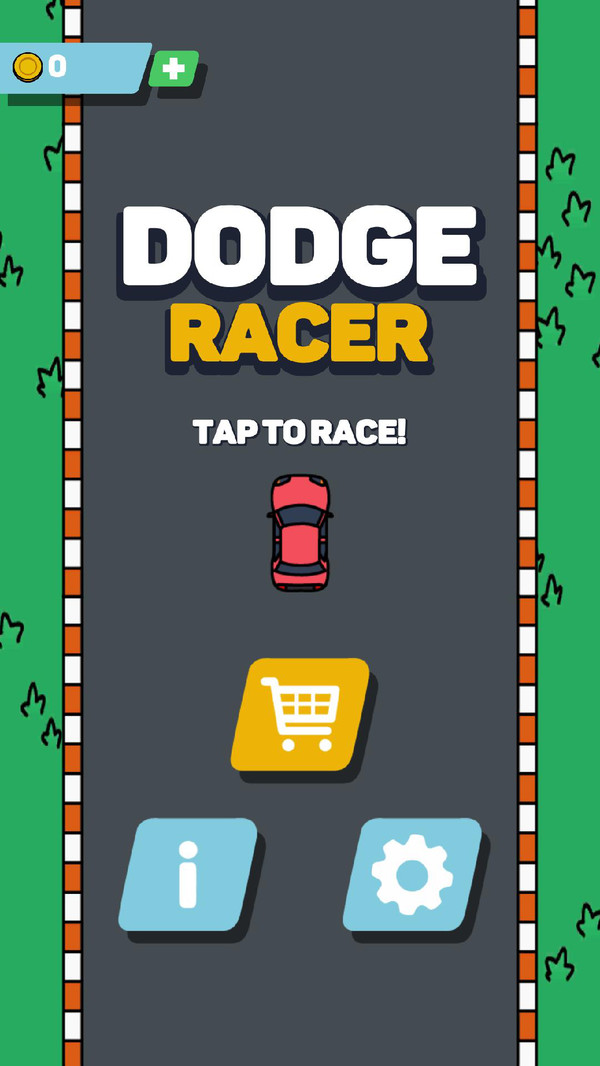The image size is (600, 1066).
Task: Open the info button
Action: click(x=188, y=874)
